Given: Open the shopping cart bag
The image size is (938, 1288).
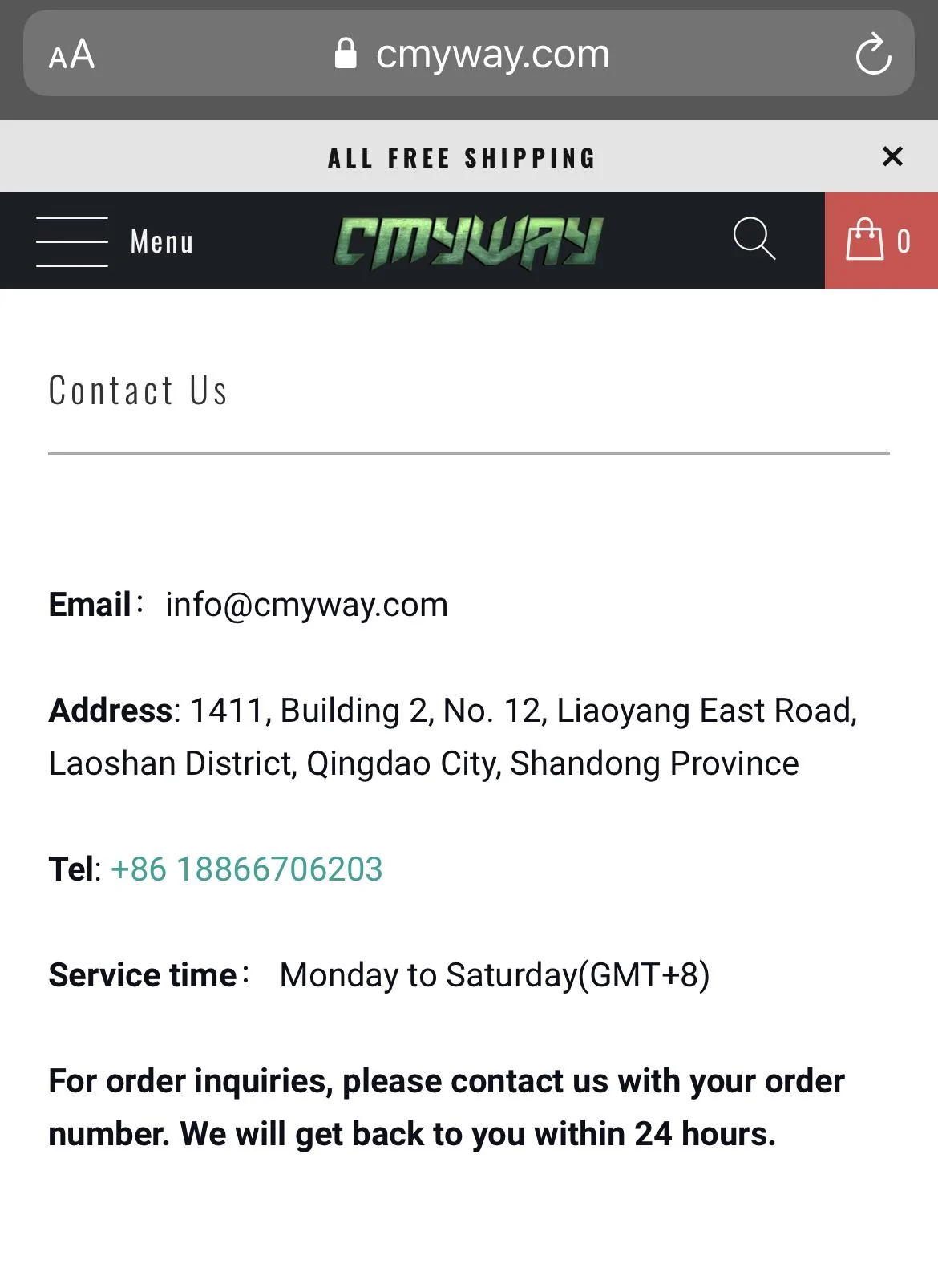Looking at the screenshot, I should click(879, 240).
